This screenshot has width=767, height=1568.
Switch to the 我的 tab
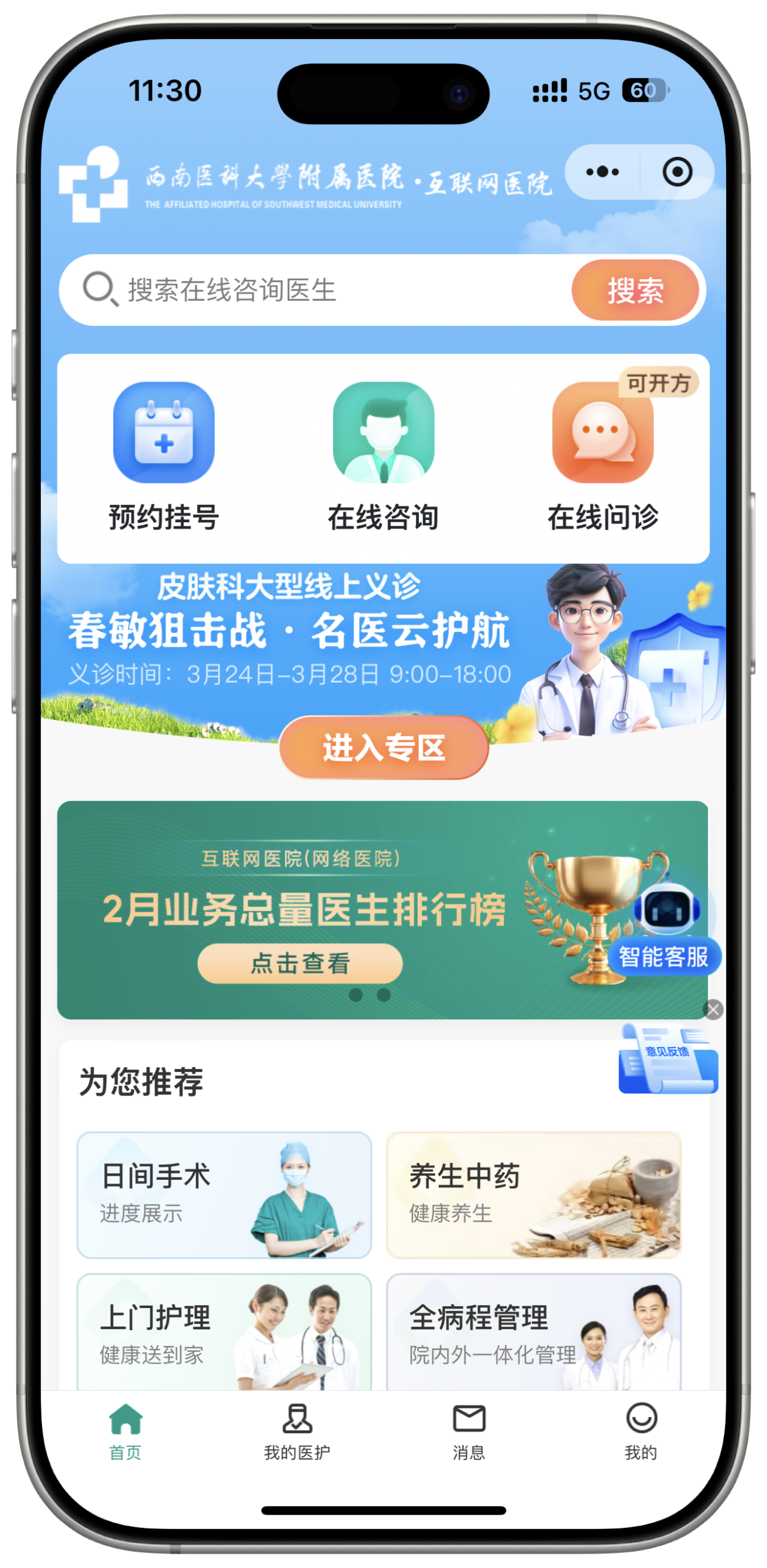(641, 1431)
